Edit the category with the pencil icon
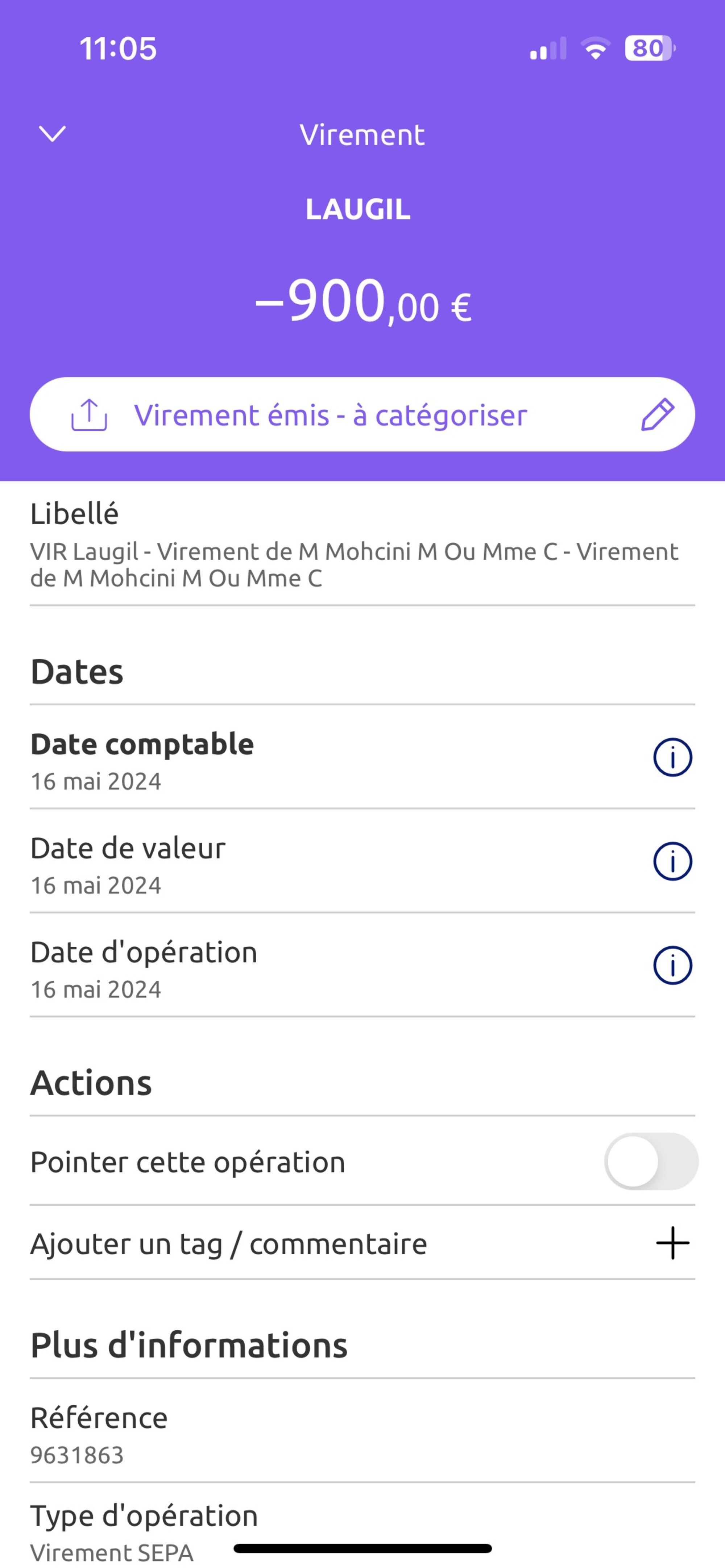The height and width of the screenshot is (1568, 725). 657,415
